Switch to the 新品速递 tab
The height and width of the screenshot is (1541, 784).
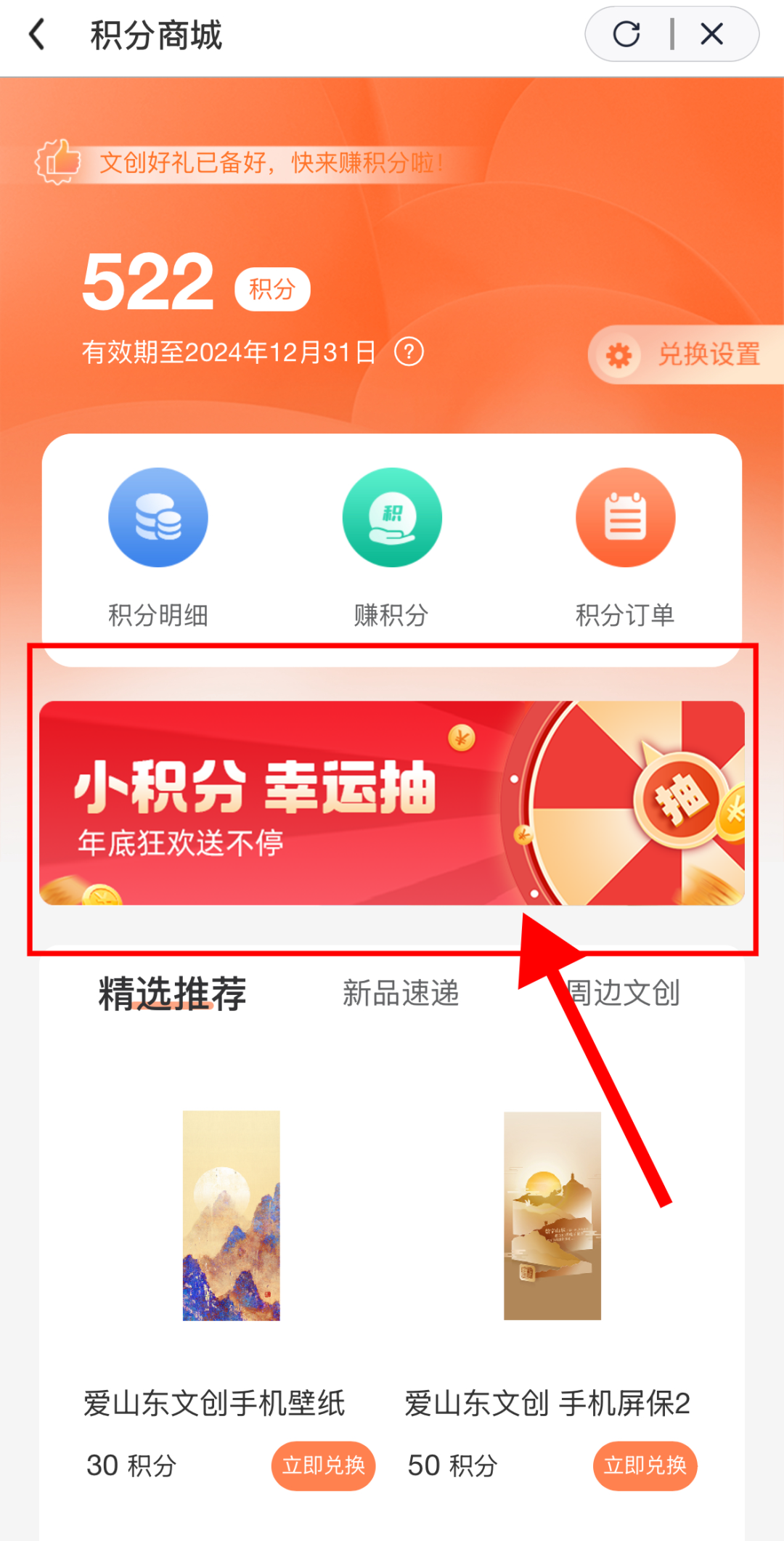pos(401,993)
